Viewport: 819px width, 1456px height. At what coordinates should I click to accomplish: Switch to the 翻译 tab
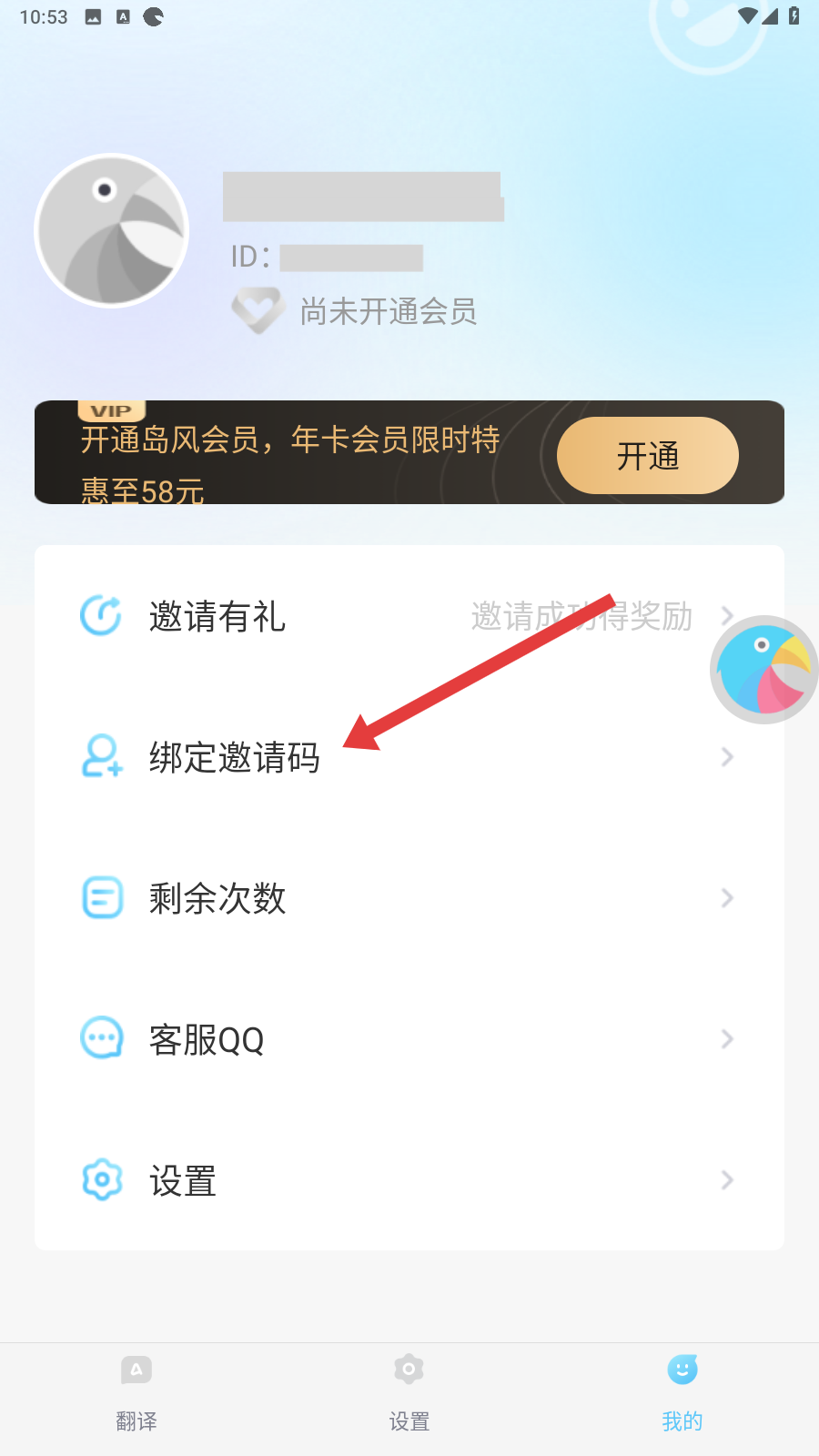(136, 1392)
